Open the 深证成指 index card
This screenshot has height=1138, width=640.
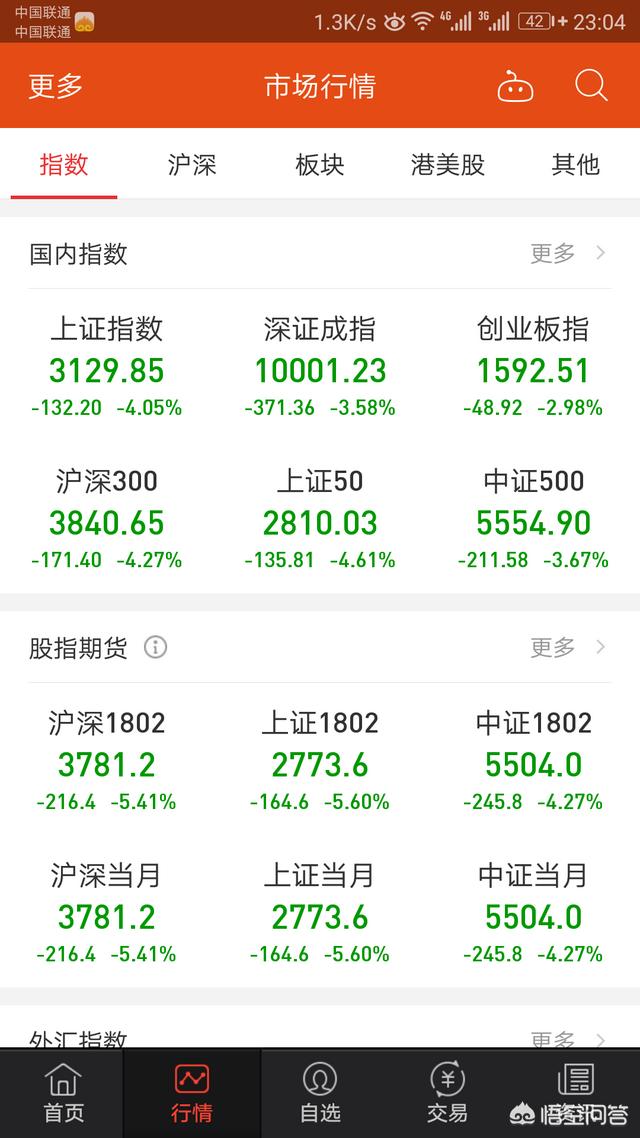pos(320,368)
